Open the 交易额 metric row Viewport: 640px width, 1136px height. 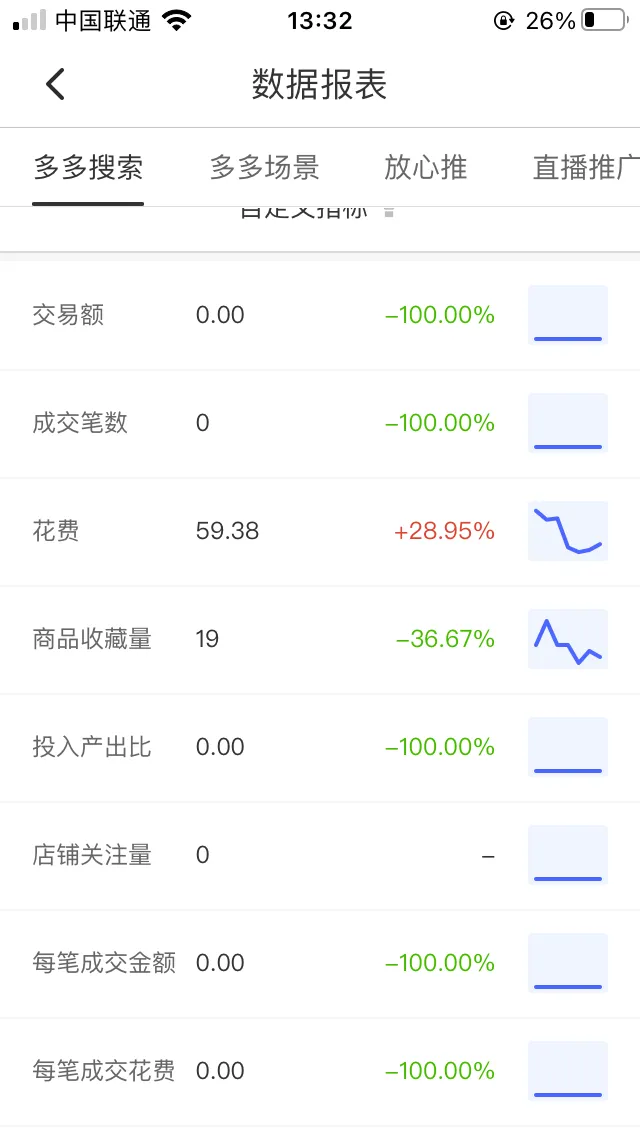[320, 315]
